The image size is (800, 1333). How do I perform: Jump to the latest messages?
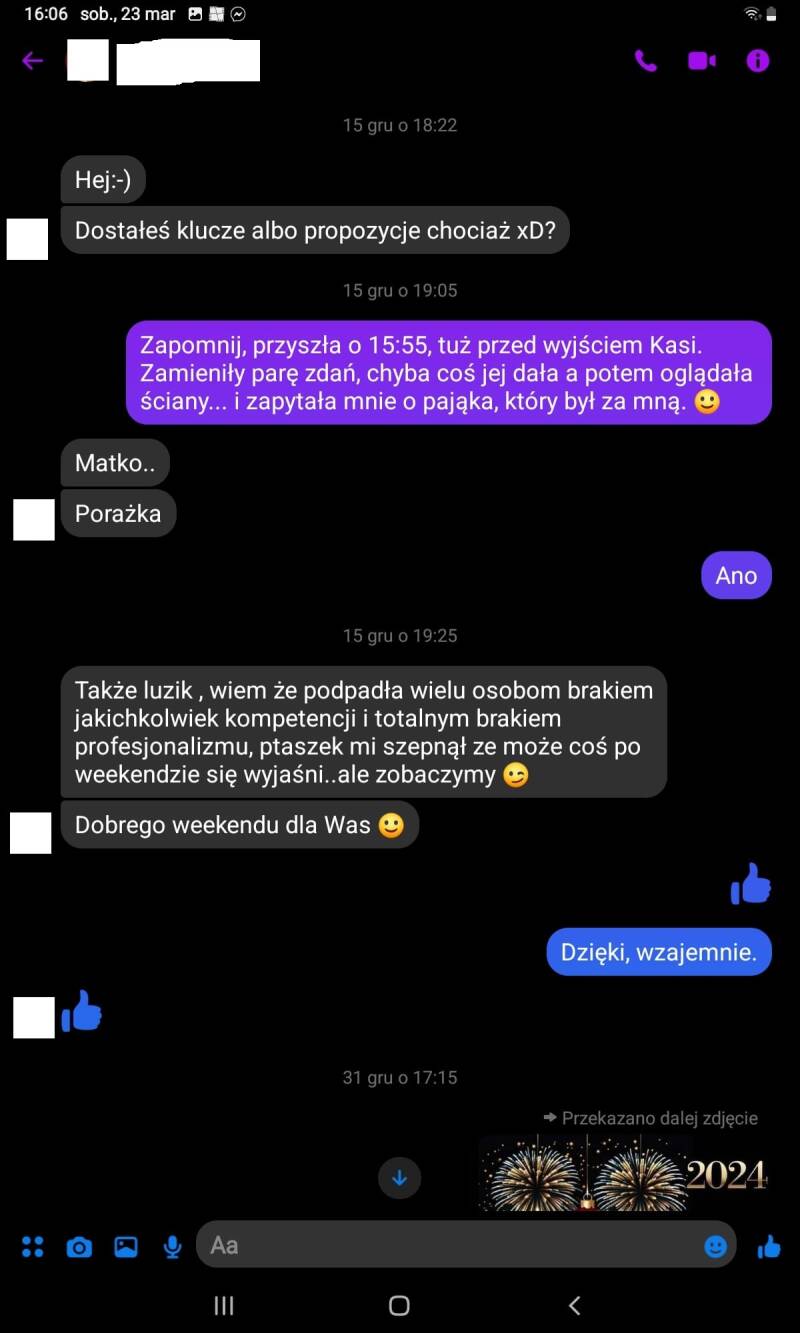[399, 1178]
